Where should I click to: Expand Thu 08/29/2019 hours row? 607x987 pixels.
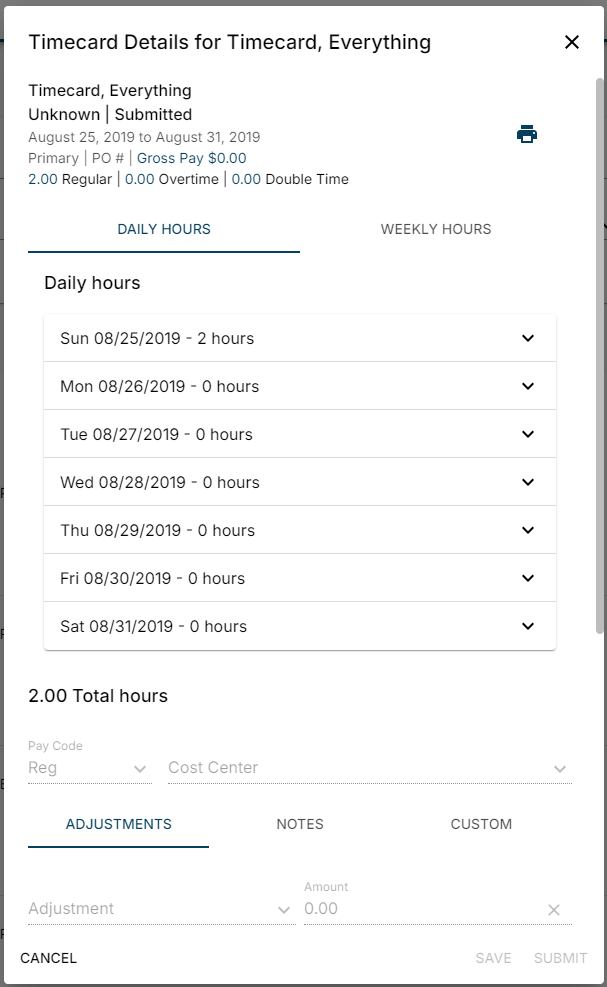[x=529, y=530]
